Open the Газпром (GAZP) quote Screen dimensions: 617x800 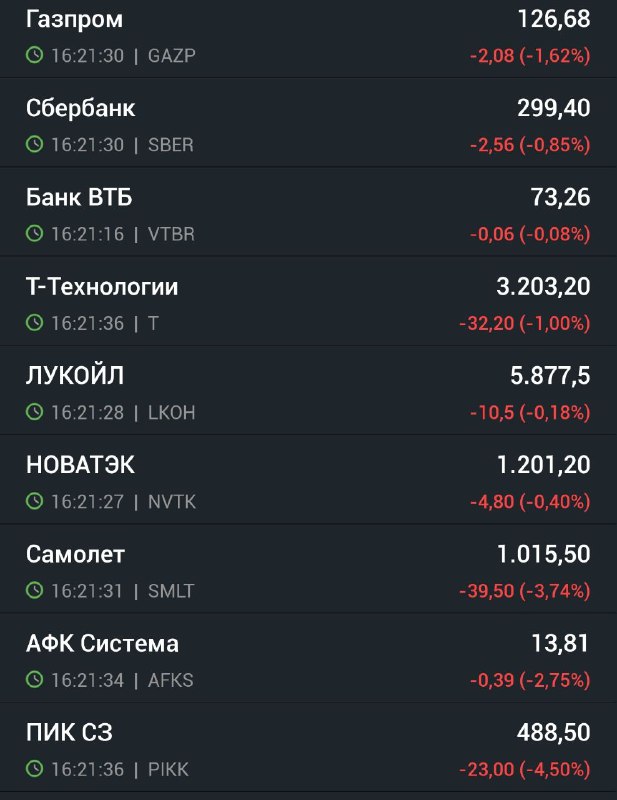click(x=308, y=36)
